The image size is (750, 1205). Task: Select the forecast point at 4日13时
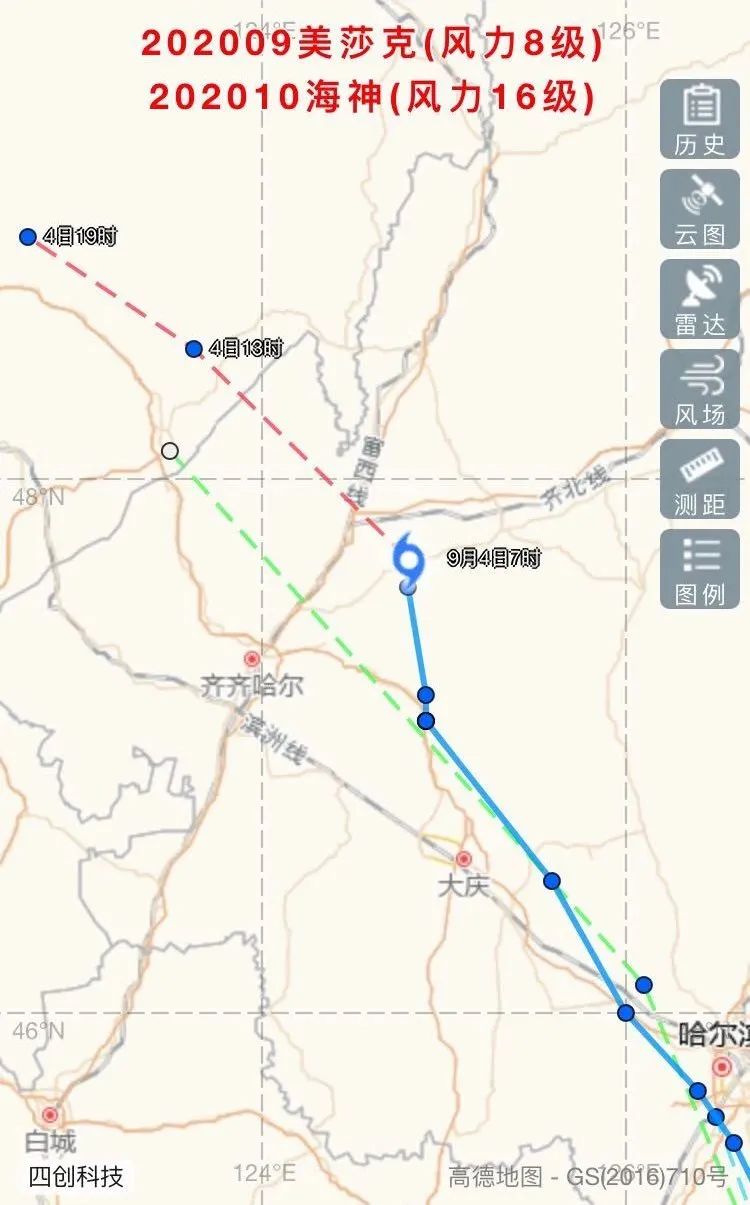click(x=194, y=349)
